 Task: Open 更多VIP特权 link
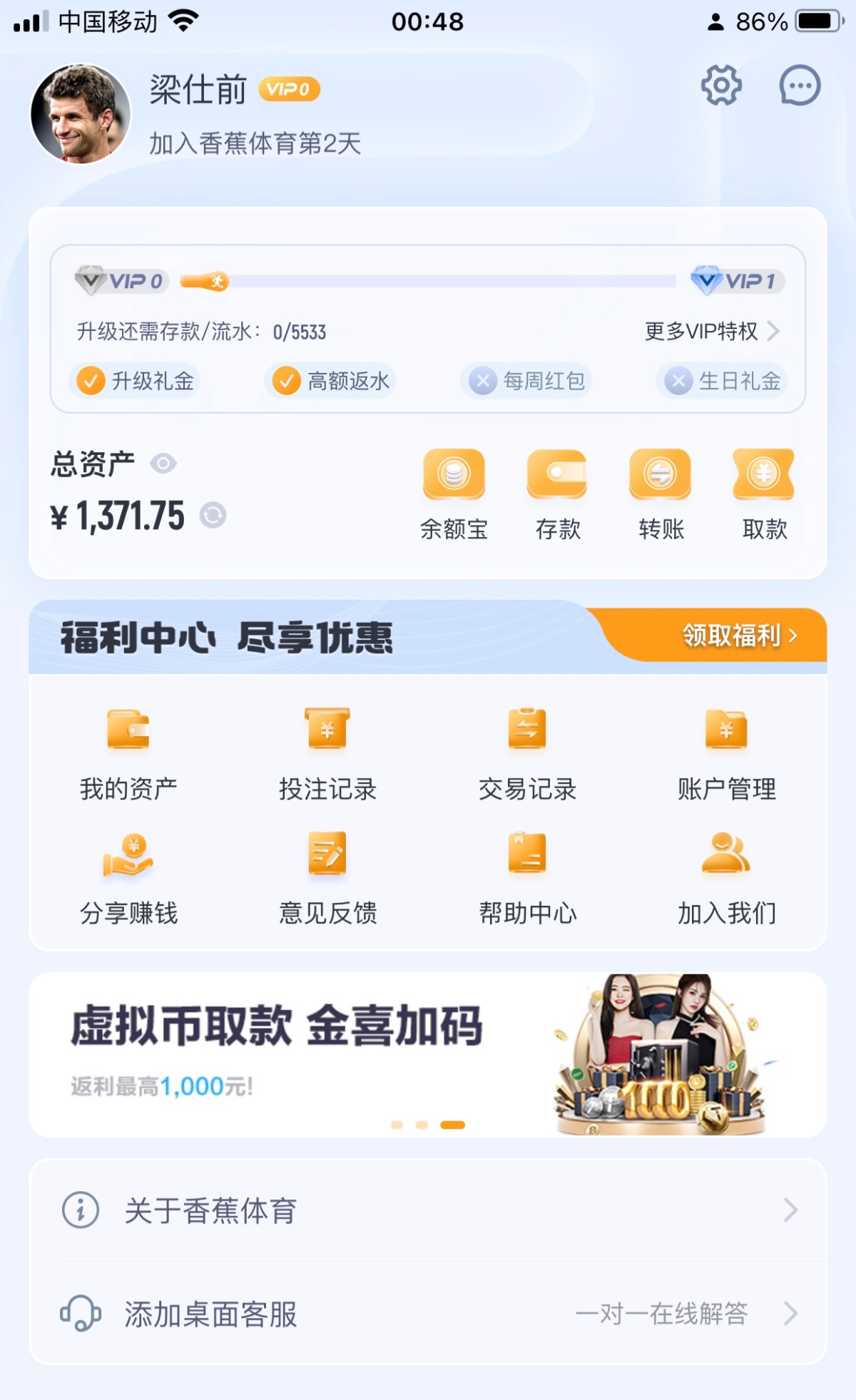point(711,331)
